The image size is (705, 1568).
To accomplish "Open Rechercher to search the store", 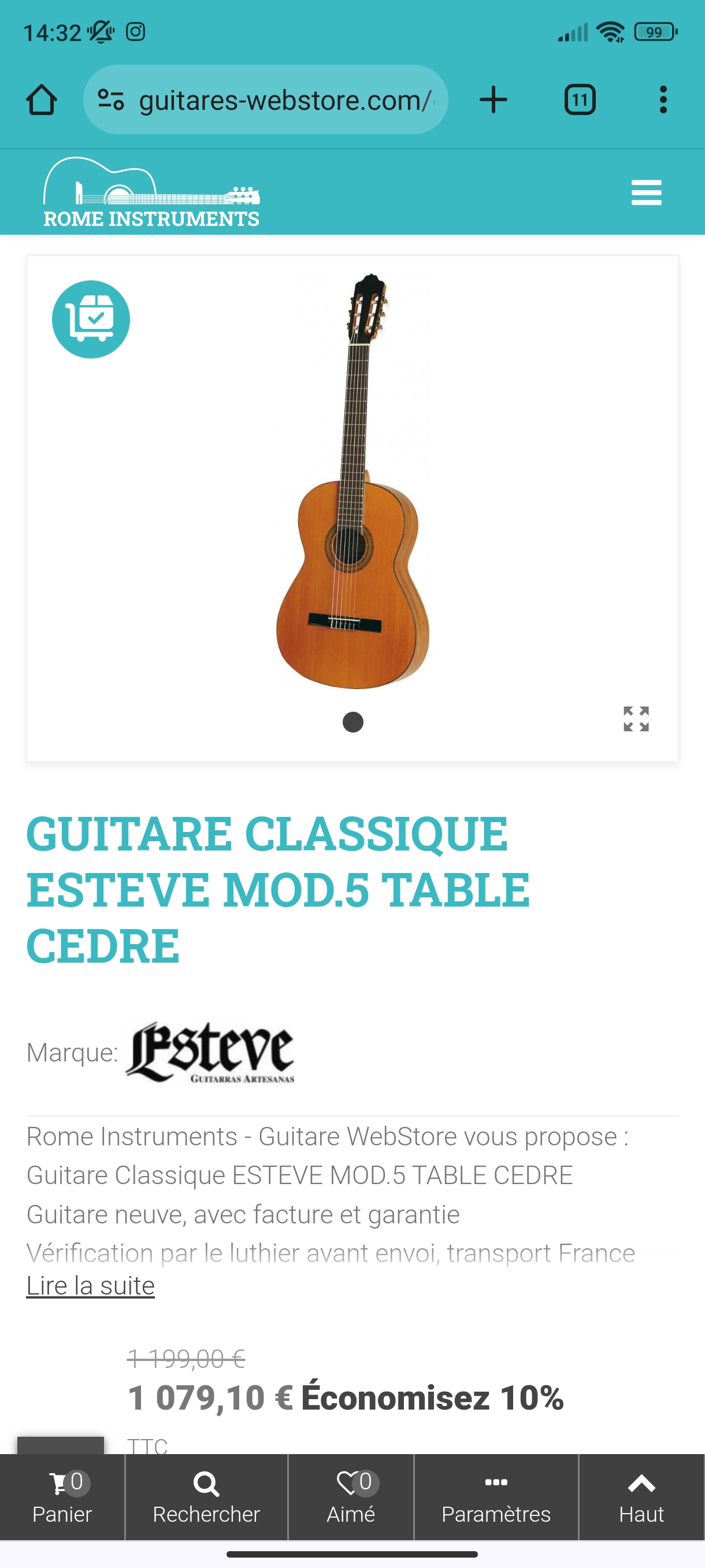I will tap(206, 1497).
